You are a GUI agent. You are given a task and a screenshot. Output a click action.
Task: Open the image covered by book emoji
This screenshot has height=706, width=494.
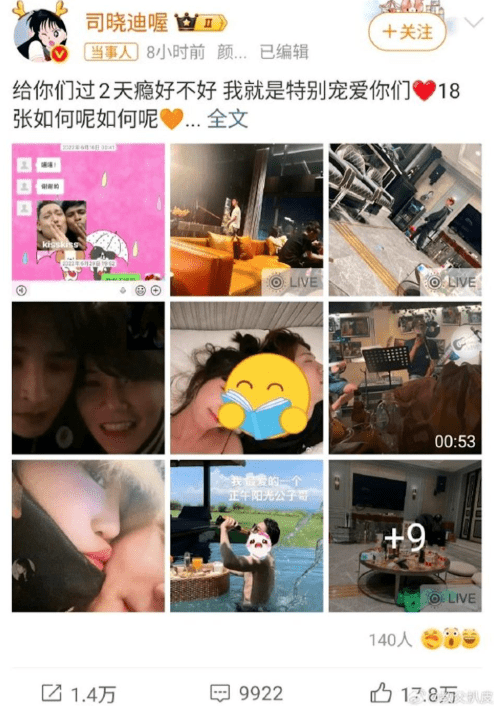tap(247, 378)
